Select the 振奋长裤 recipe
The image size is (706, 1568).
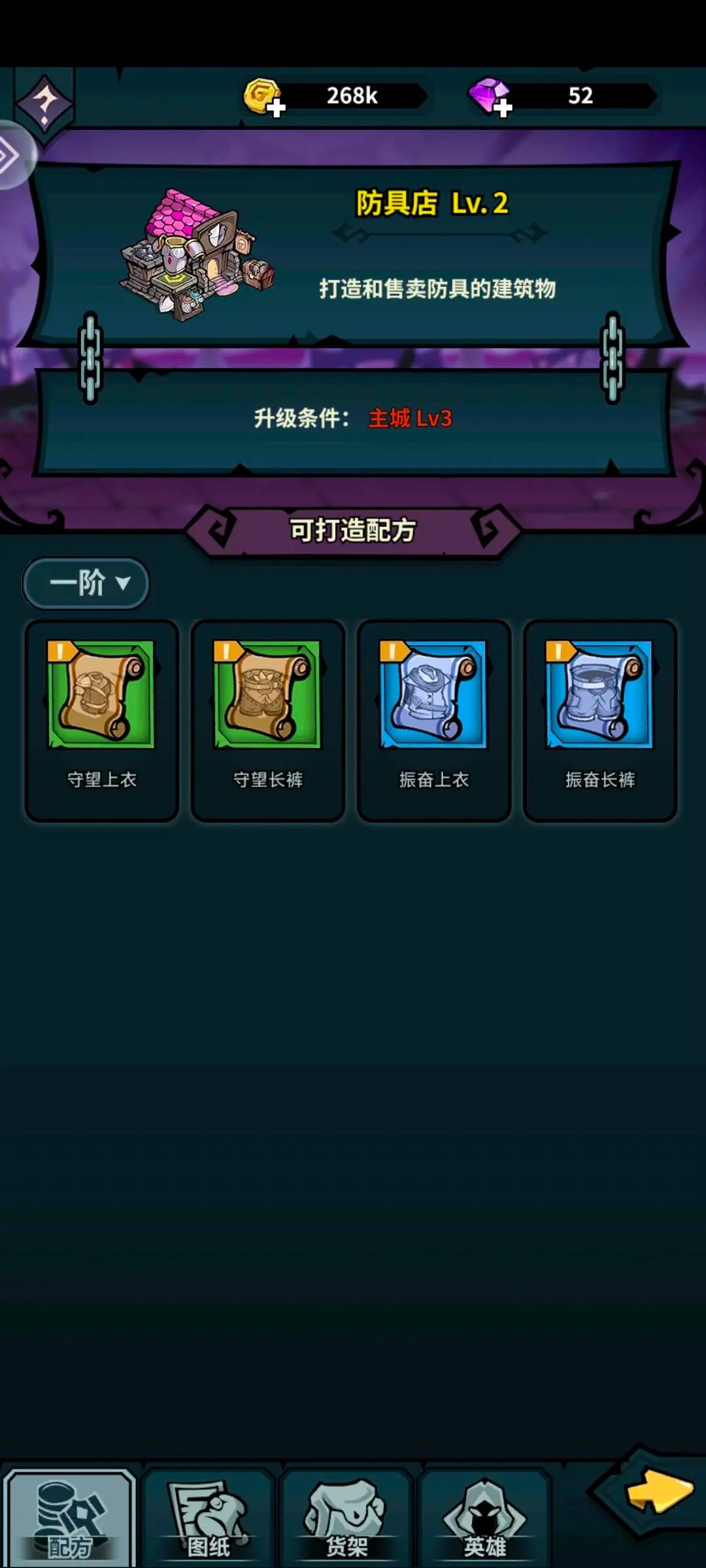point(599,721)
